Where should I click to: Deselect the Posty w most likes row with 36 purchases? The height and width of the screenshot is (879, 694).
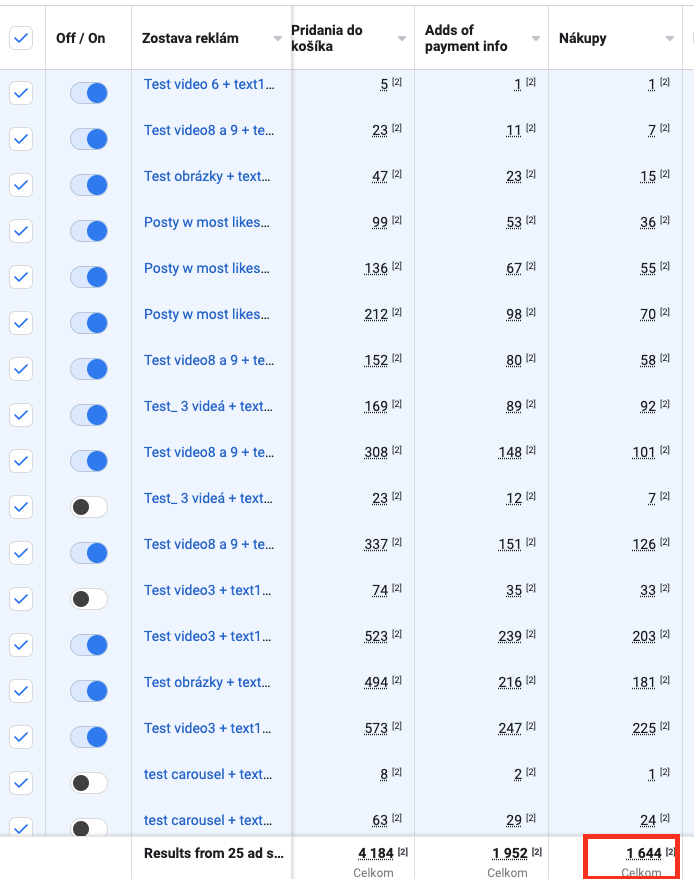point(21,231)
